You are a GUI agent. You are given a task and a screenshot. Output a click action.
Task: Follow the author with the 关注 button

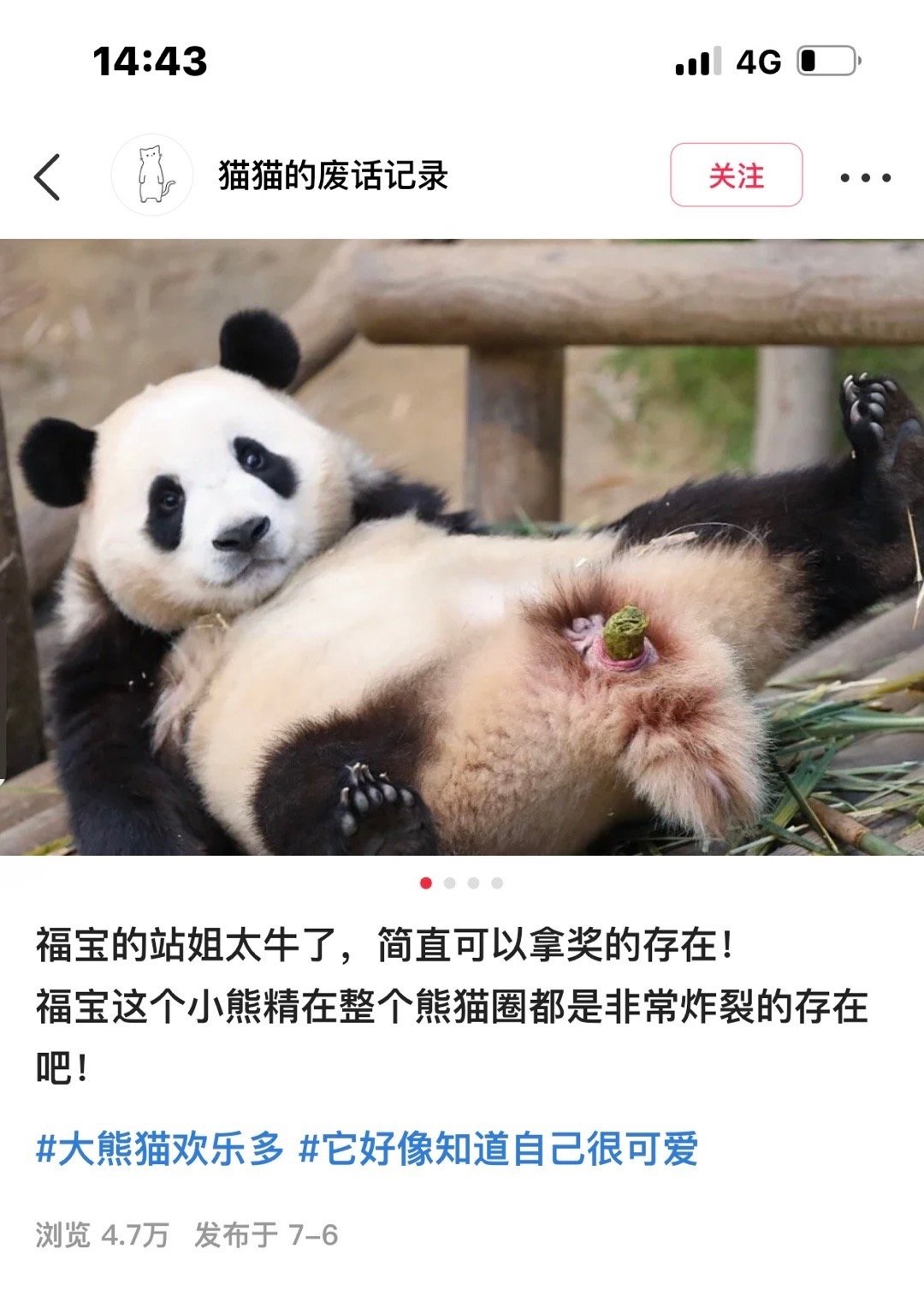[x=736, y=175]
